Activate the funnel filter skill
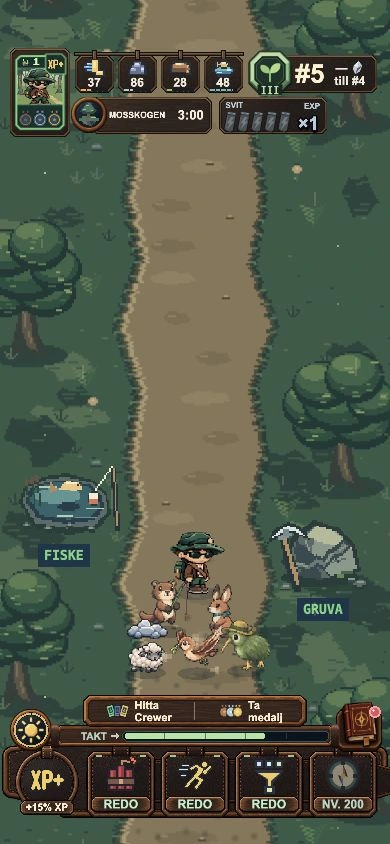Screen dimensions: 390x844 [268, 783]
